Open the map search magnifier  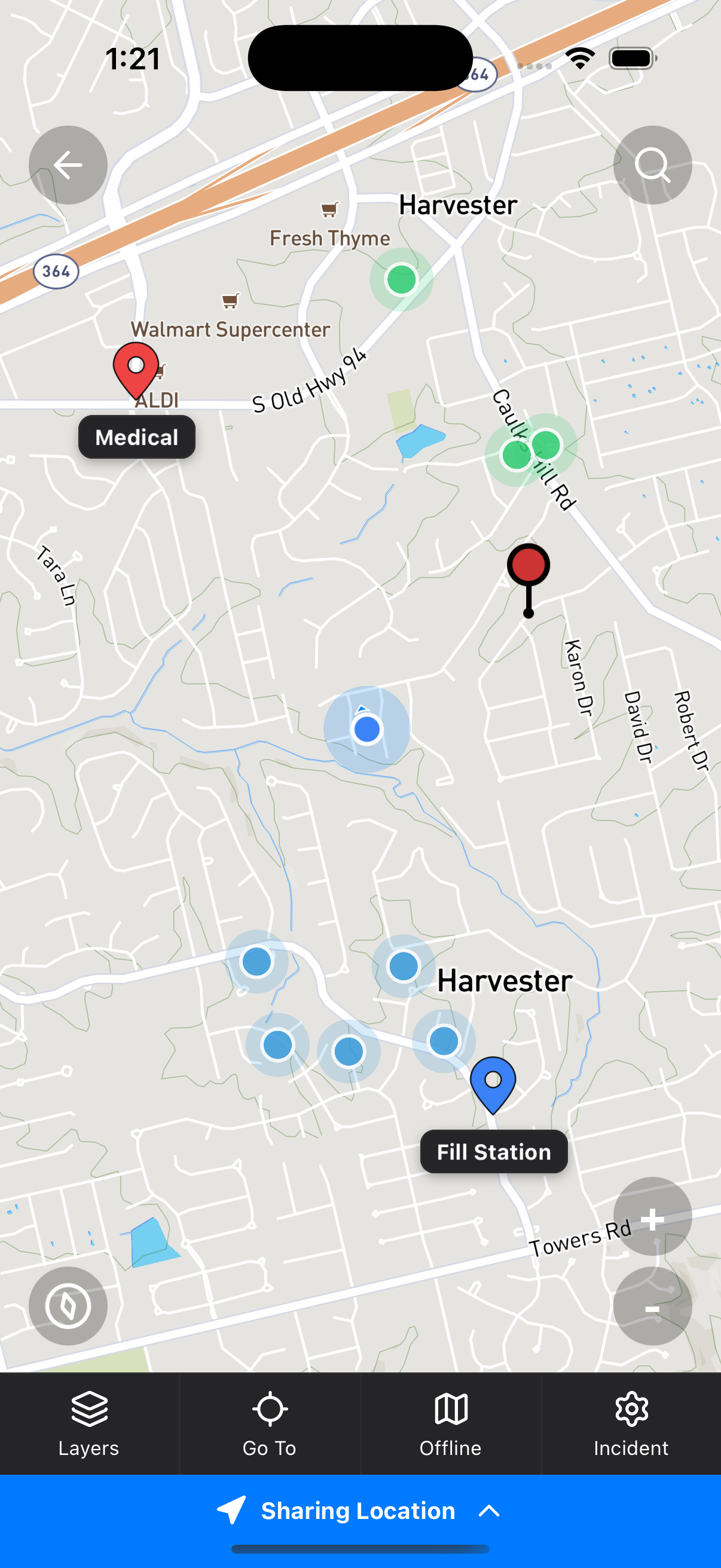pos(652,165)
